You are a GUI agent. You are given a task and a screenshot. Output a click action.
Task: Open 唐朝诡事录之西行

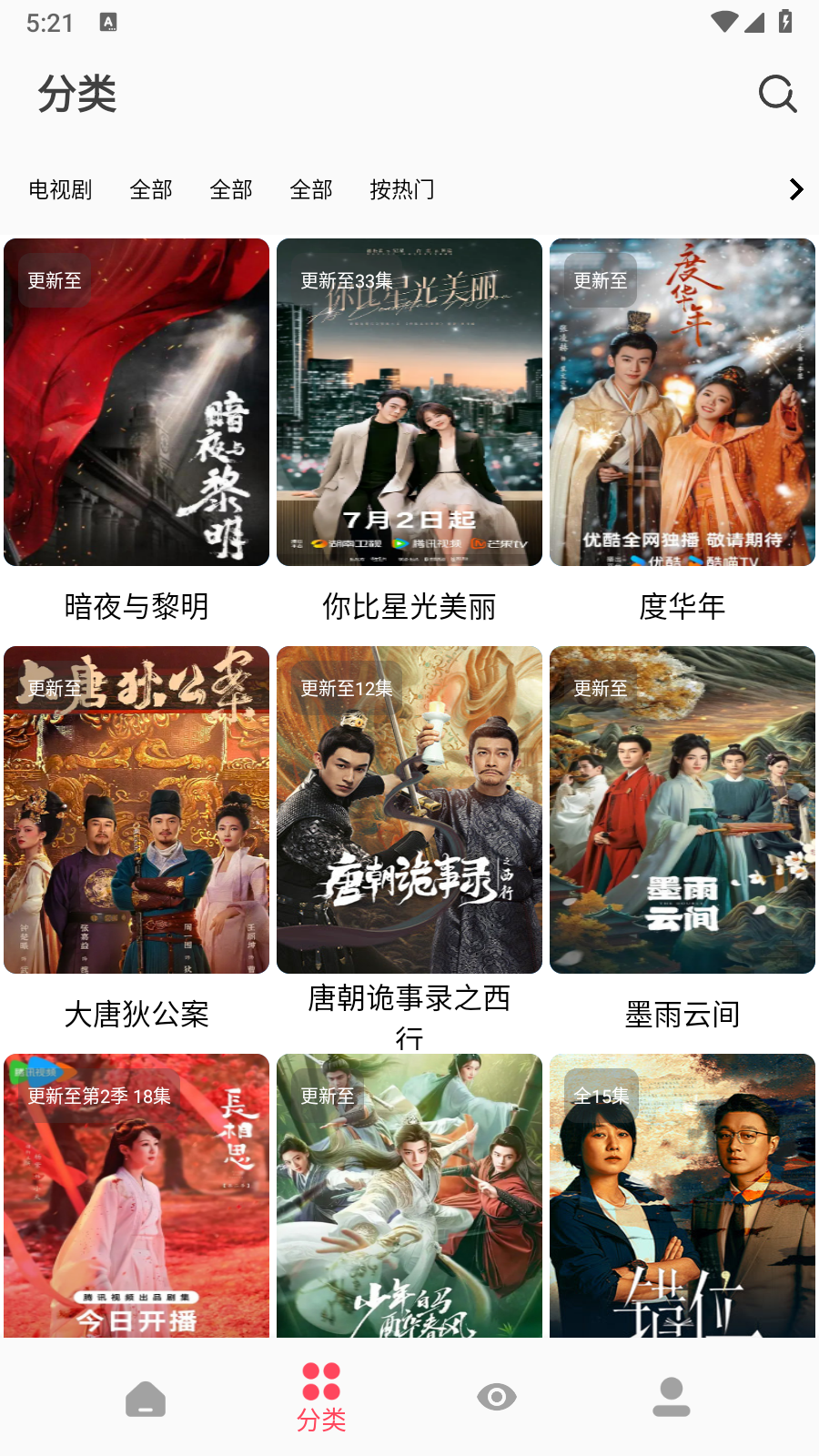(x=409, y=810)
